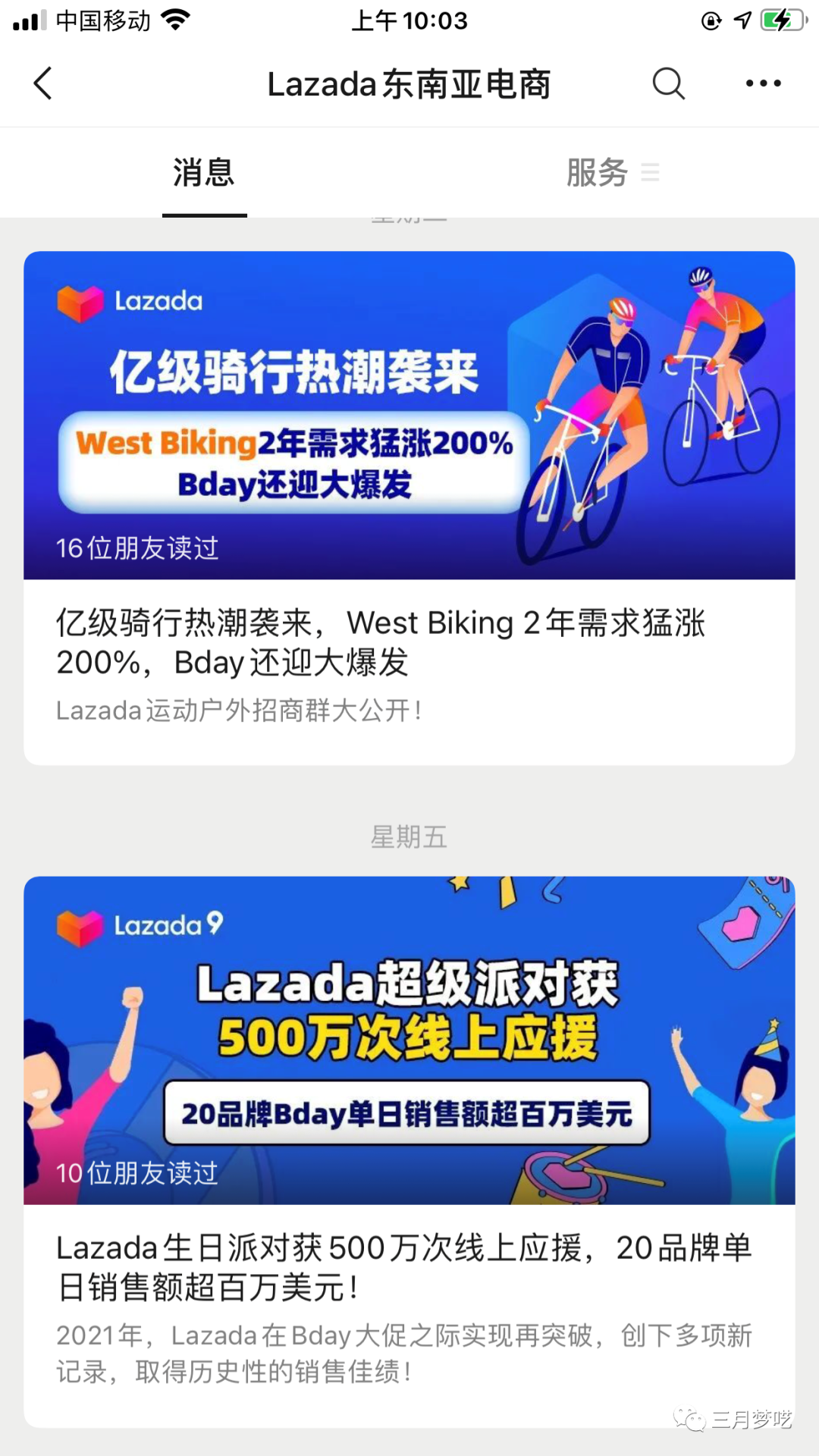819x1456 pixels.
Task: Tap the charging battery icon
Action: 781,20
